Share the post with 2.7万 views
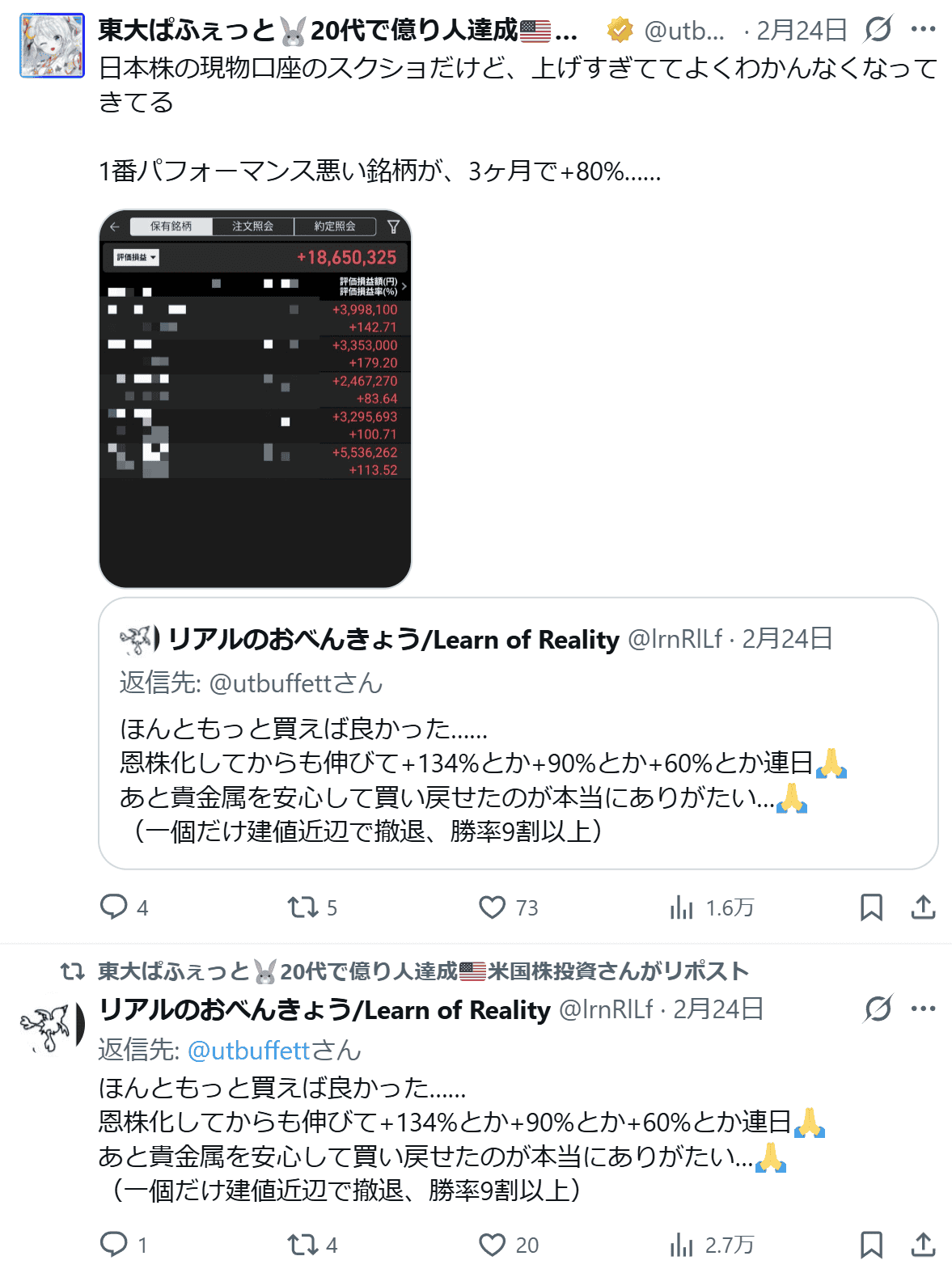Image resolution: width=952 pixels, height=1273 pixels. 923,1245
